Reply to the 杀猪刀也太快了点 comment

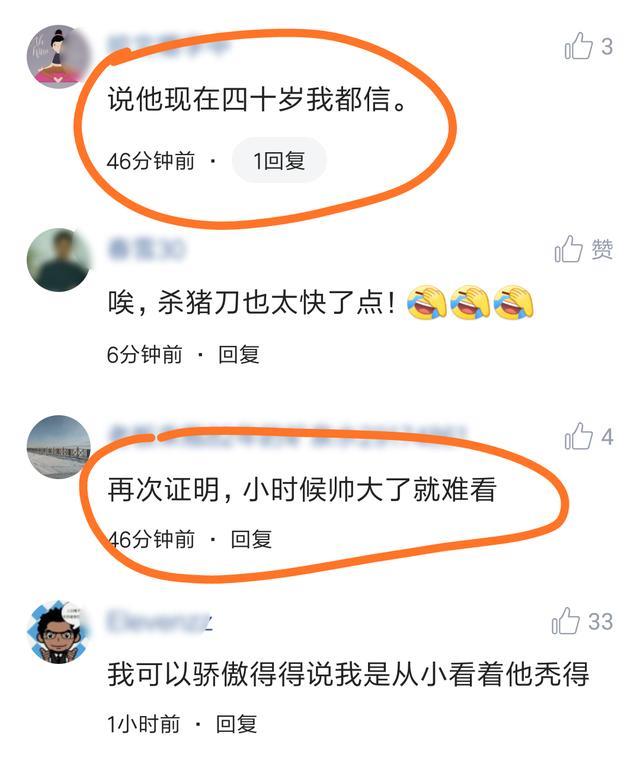(x=239, y=354)
